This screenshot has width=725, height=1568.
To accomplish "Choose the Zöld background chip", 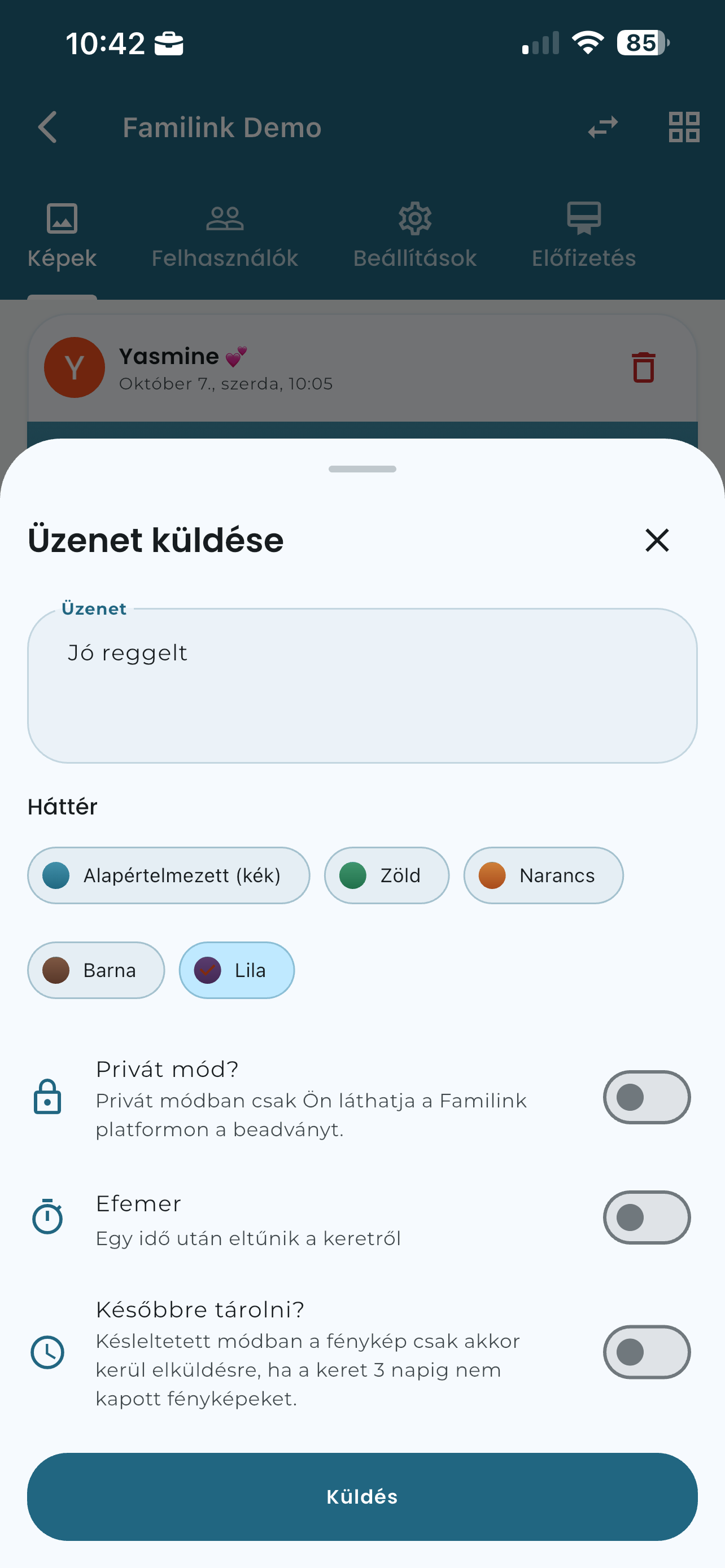I will point(387,875).
